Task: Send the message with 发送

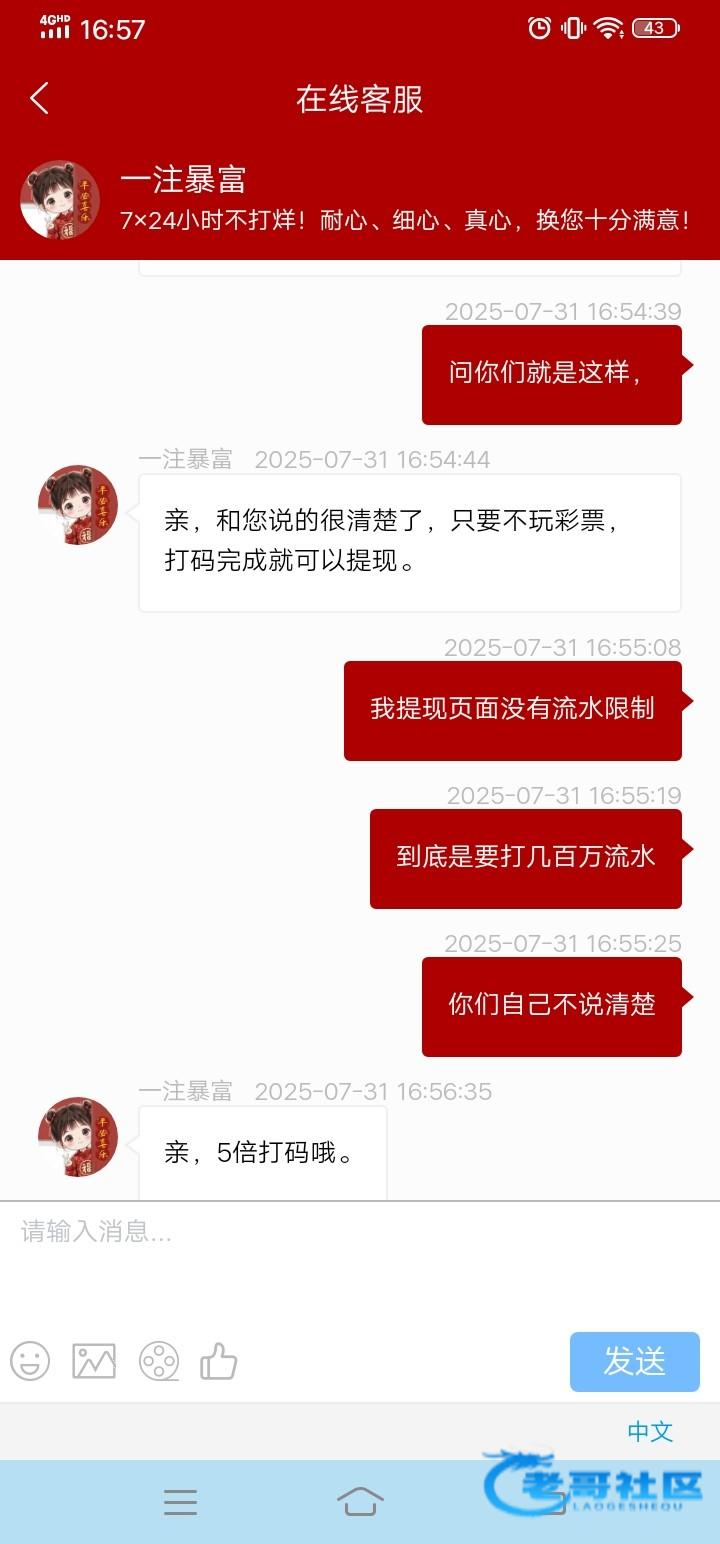Action: pyautogui.click(x=634, y=1361)
